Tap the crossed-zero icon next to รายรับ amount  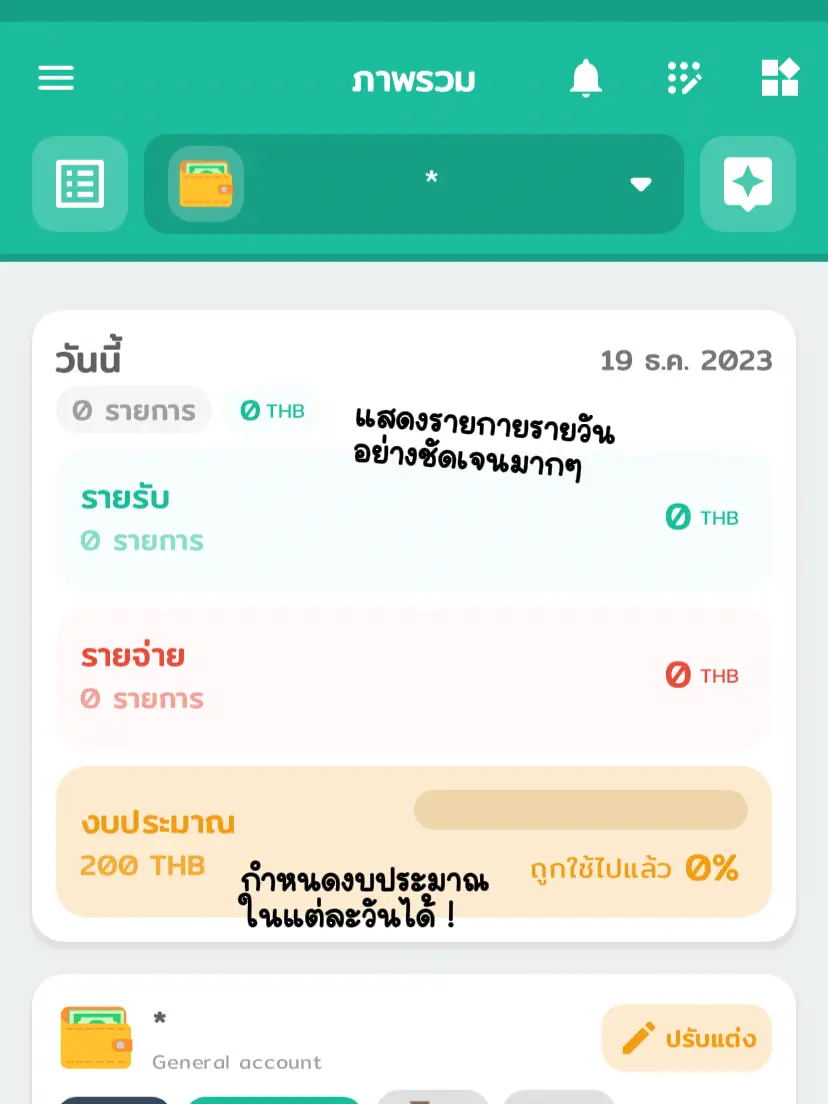(676, 517)
